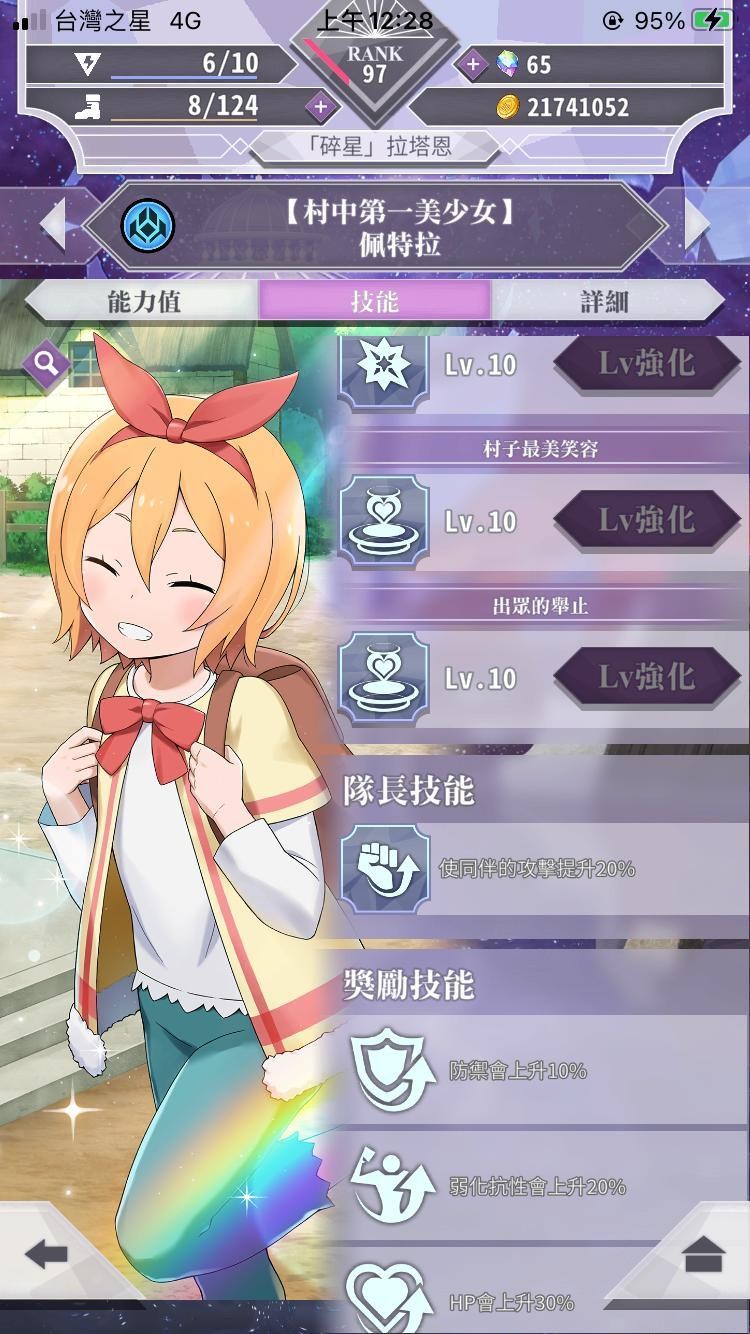The height and width of the screenshot is (1334, 750).
Task: Open the 隊長技能 skill icon details
Action: pos(385,869)
